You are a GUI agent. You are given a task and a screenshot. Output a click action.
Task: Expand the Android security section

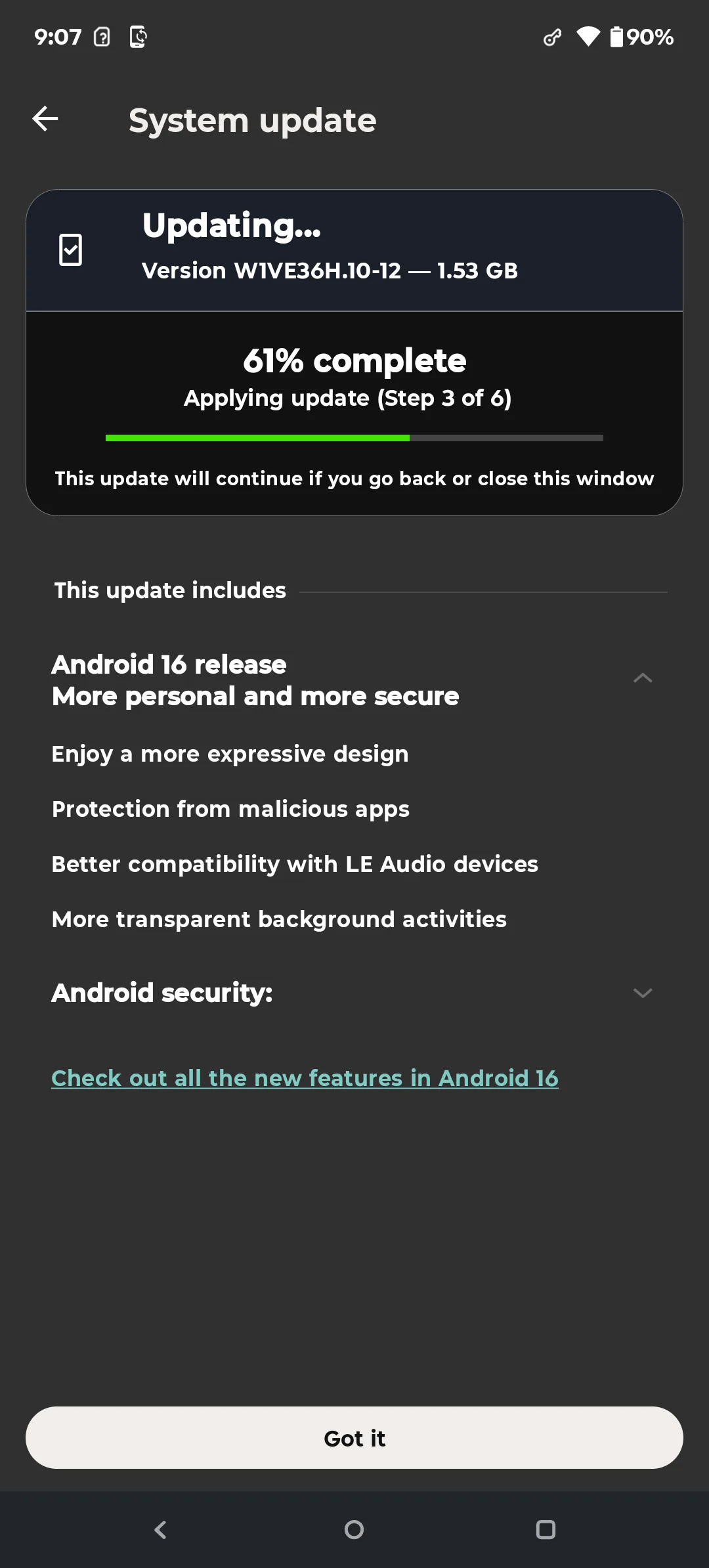point(642,993)
